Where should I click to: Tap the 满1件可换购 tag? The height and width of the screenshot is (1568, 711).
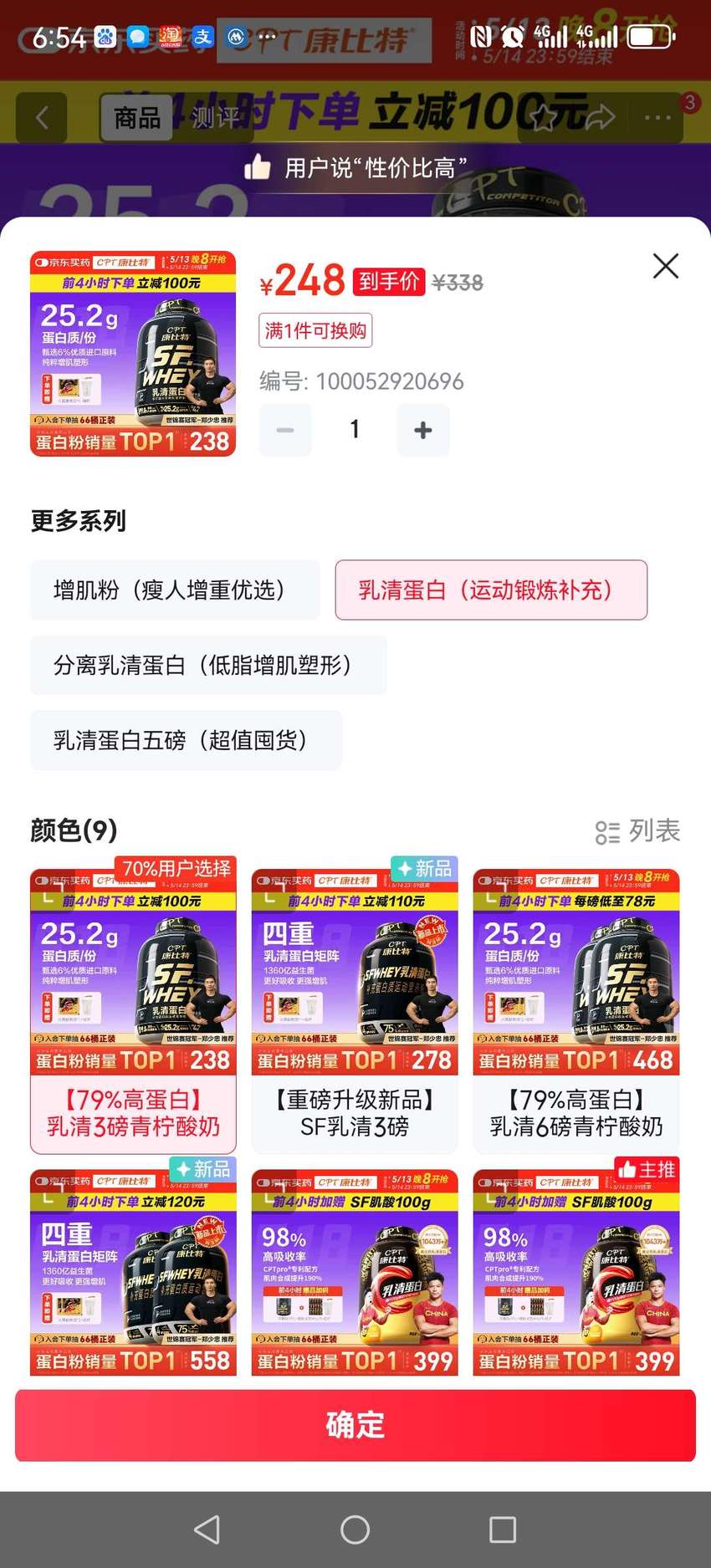tap(315, 330)
